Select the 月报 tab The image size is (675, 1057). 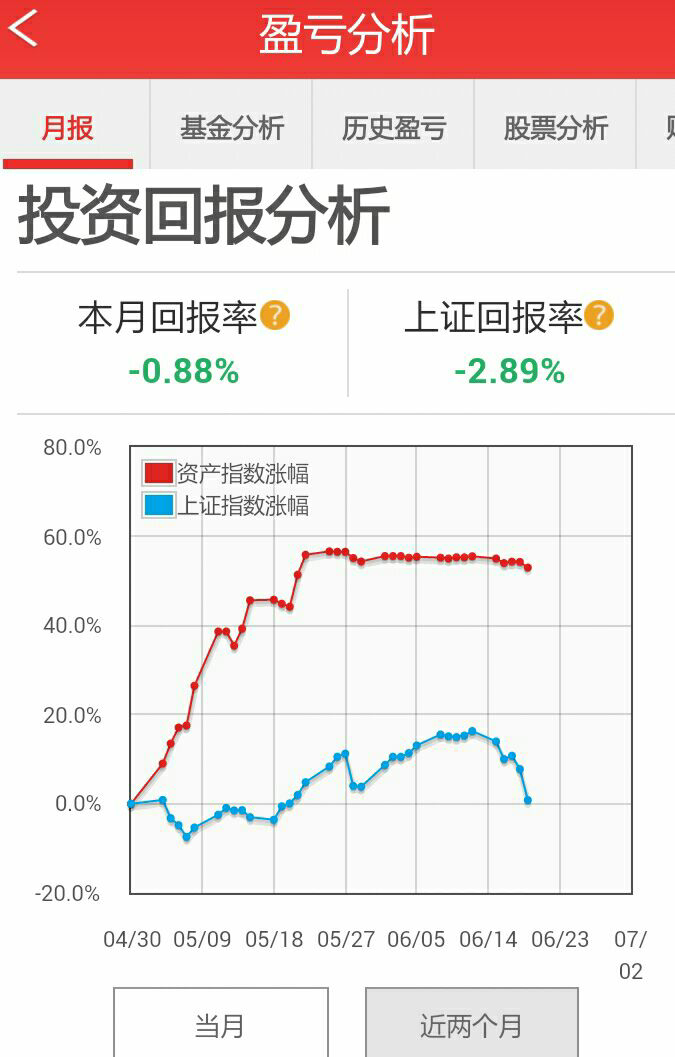tap(68, 128)
